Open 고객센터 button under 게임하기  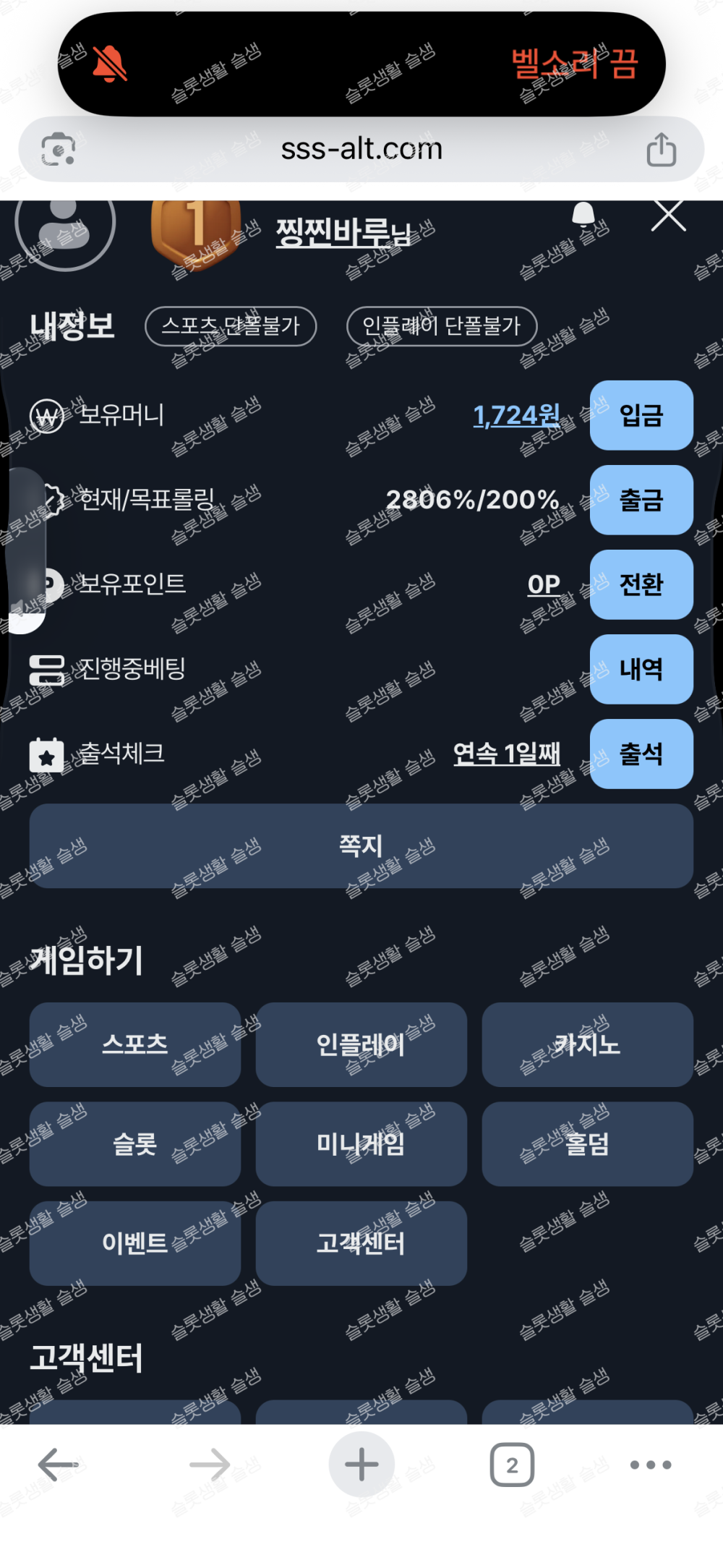pyautogui.click(x=361, y=1243)
